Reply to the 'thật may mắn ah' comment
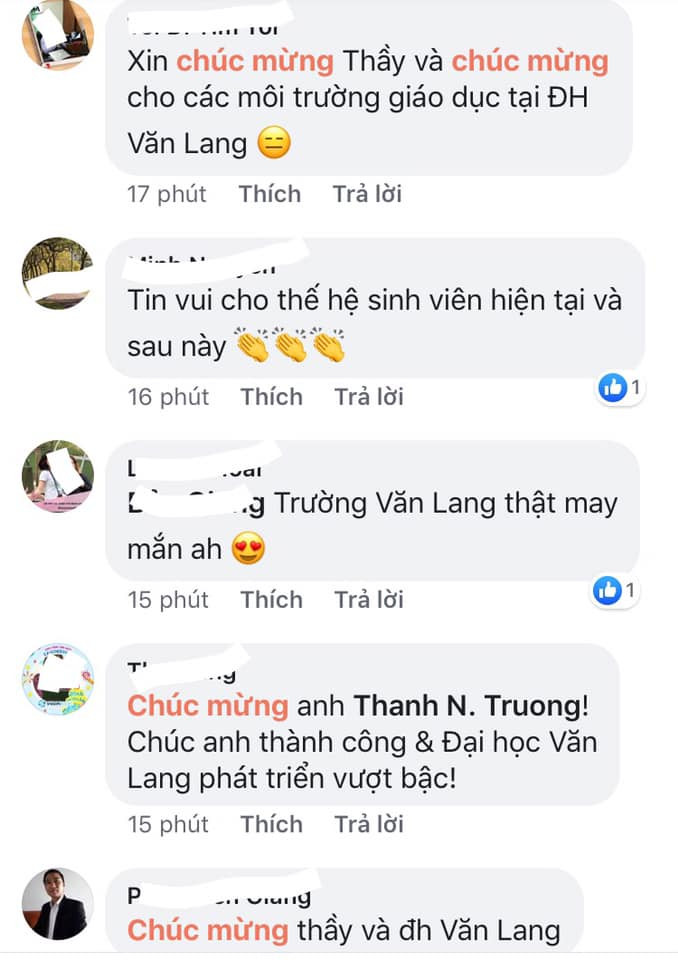The height and width of the screenshot is (960, 678). pyautogui.click(x=369, y=599)
